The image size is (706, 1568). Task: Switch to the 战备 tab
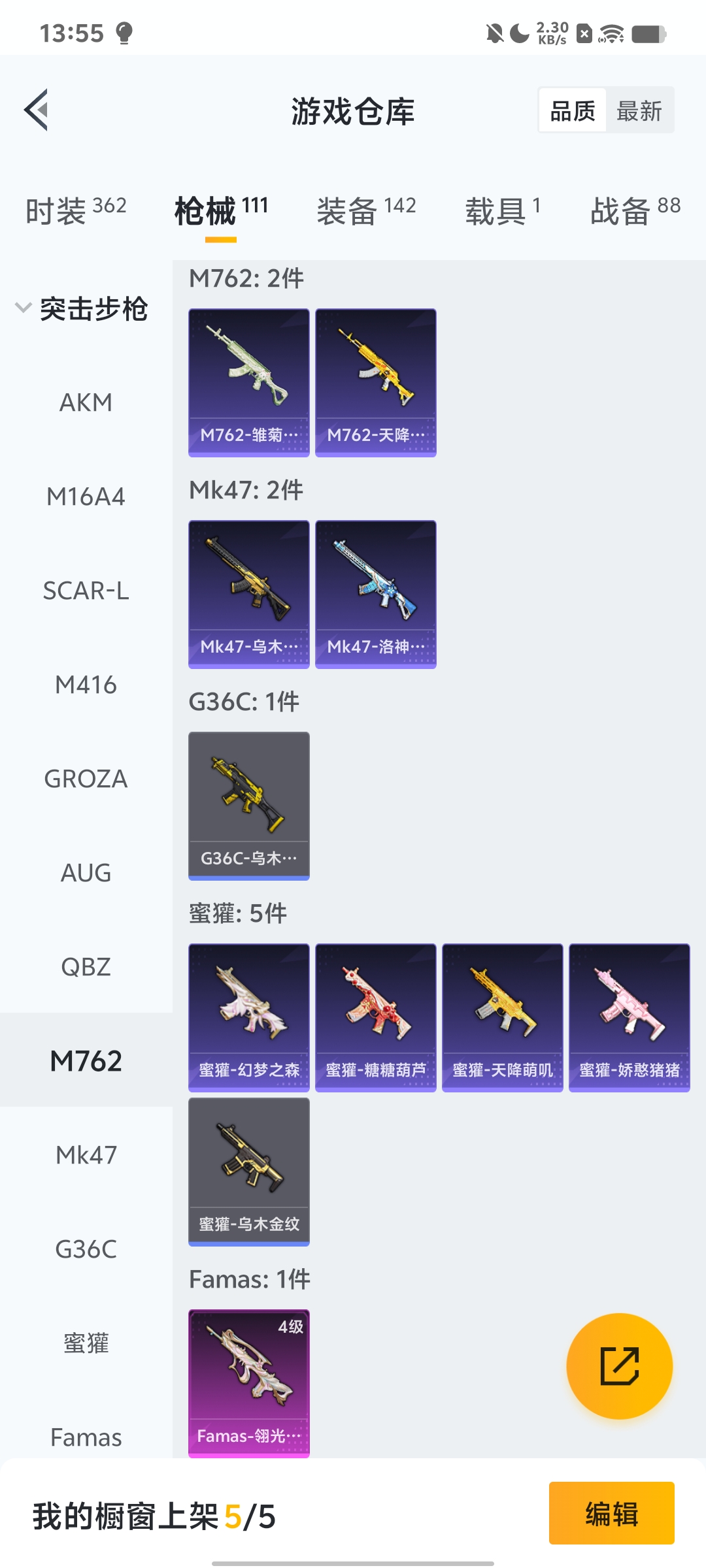click(635, 210)
